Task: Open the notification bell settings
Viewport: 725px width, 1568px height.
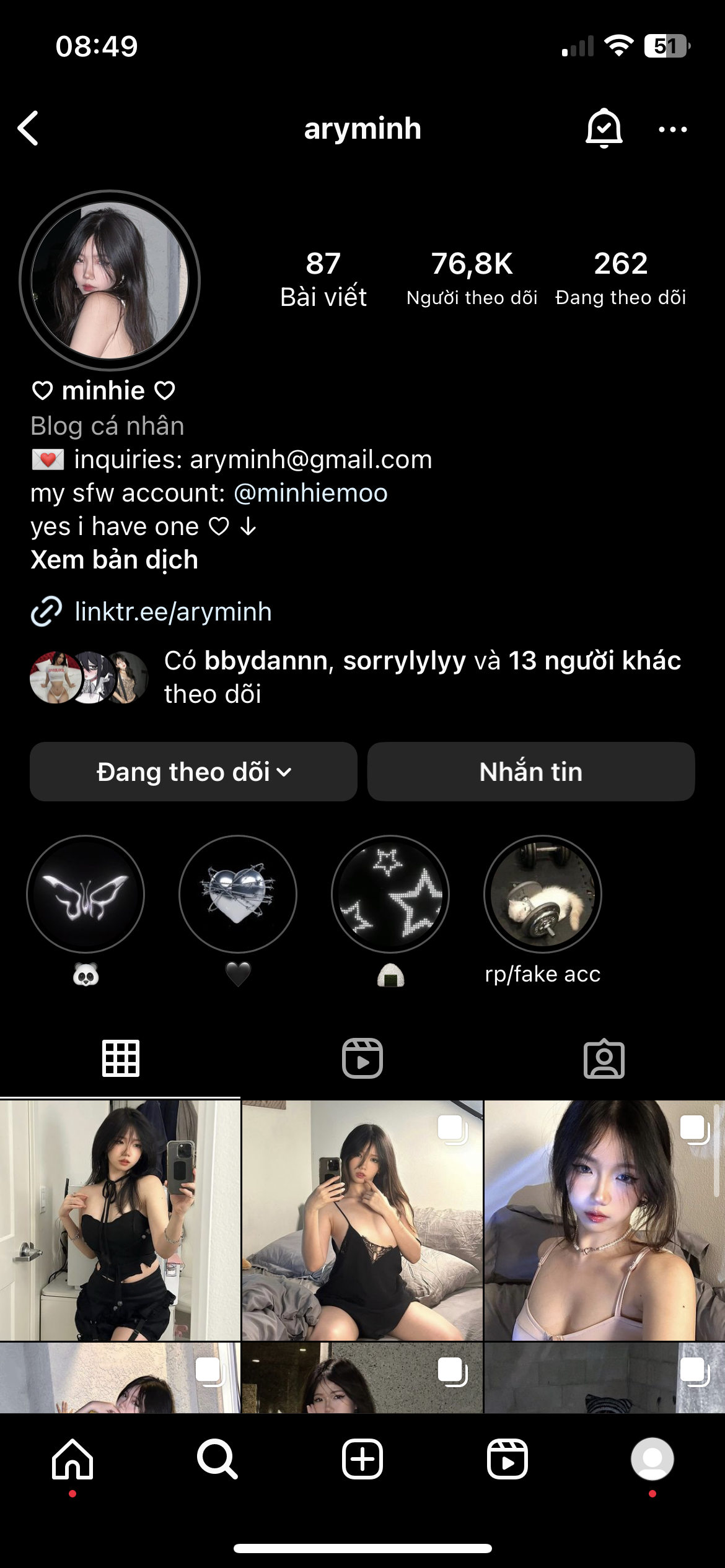Action: pos(604,128)
